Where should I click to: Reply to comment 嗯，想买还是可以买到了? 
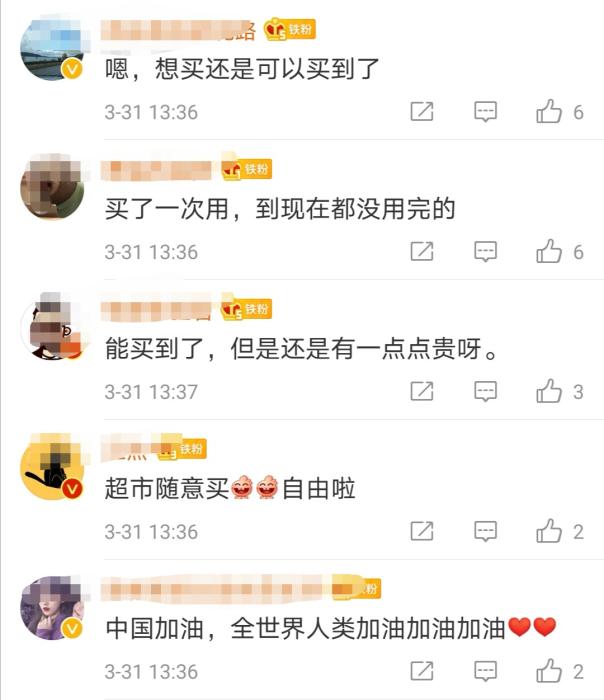(485, 112)
